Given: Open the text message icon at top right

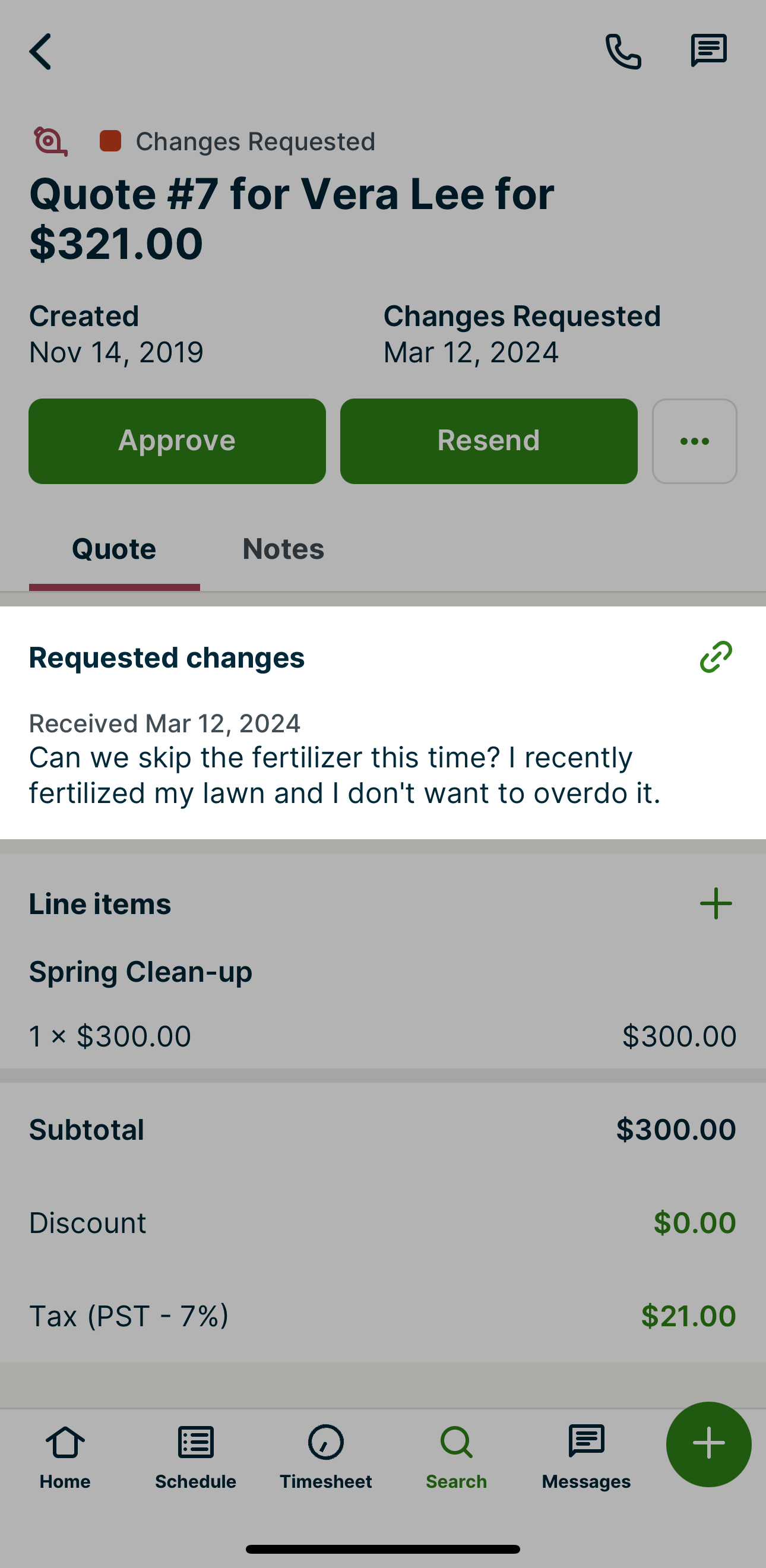Looking at the screenshot, I should click(708, 50).
